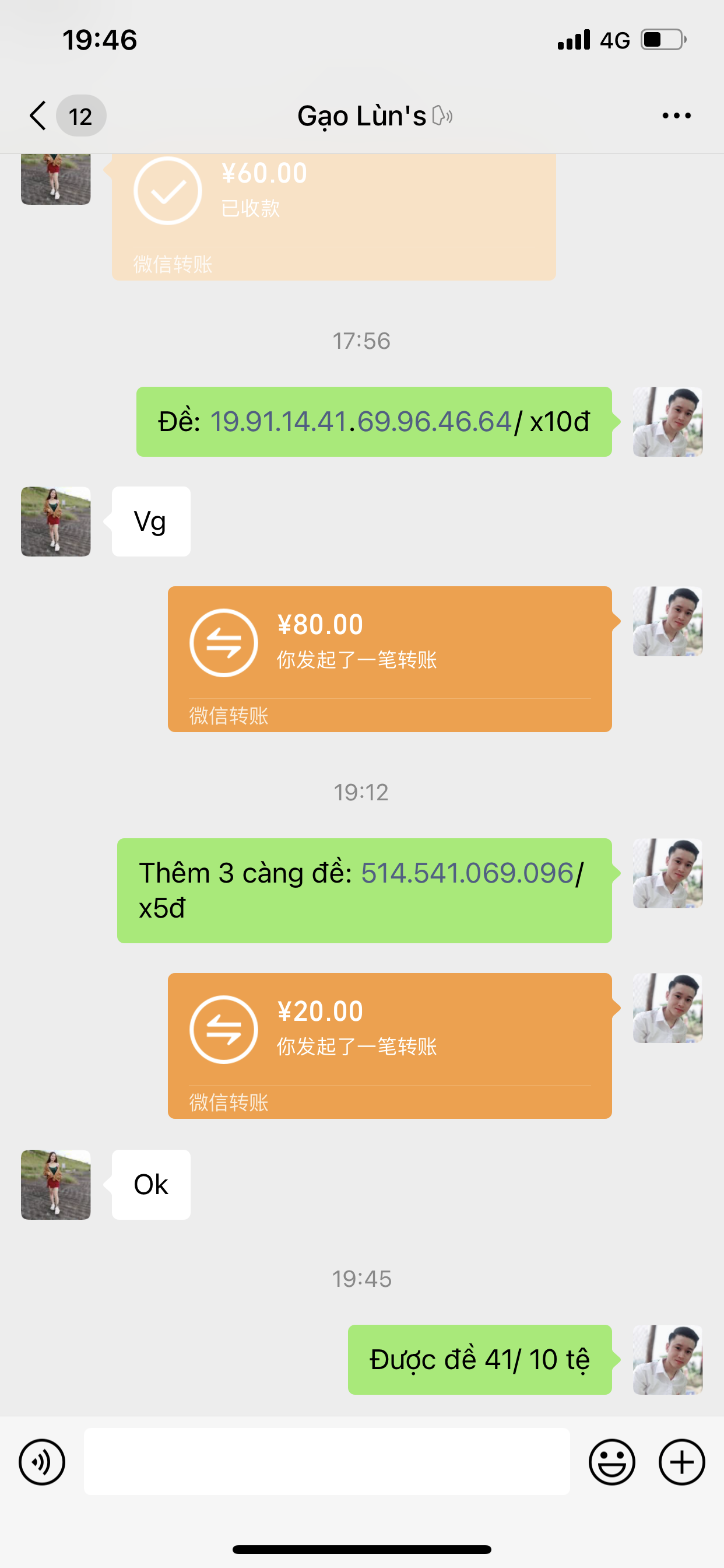Tap the number link 19.91.14.41
This screenshot has height=1568, width=724.
278,422
